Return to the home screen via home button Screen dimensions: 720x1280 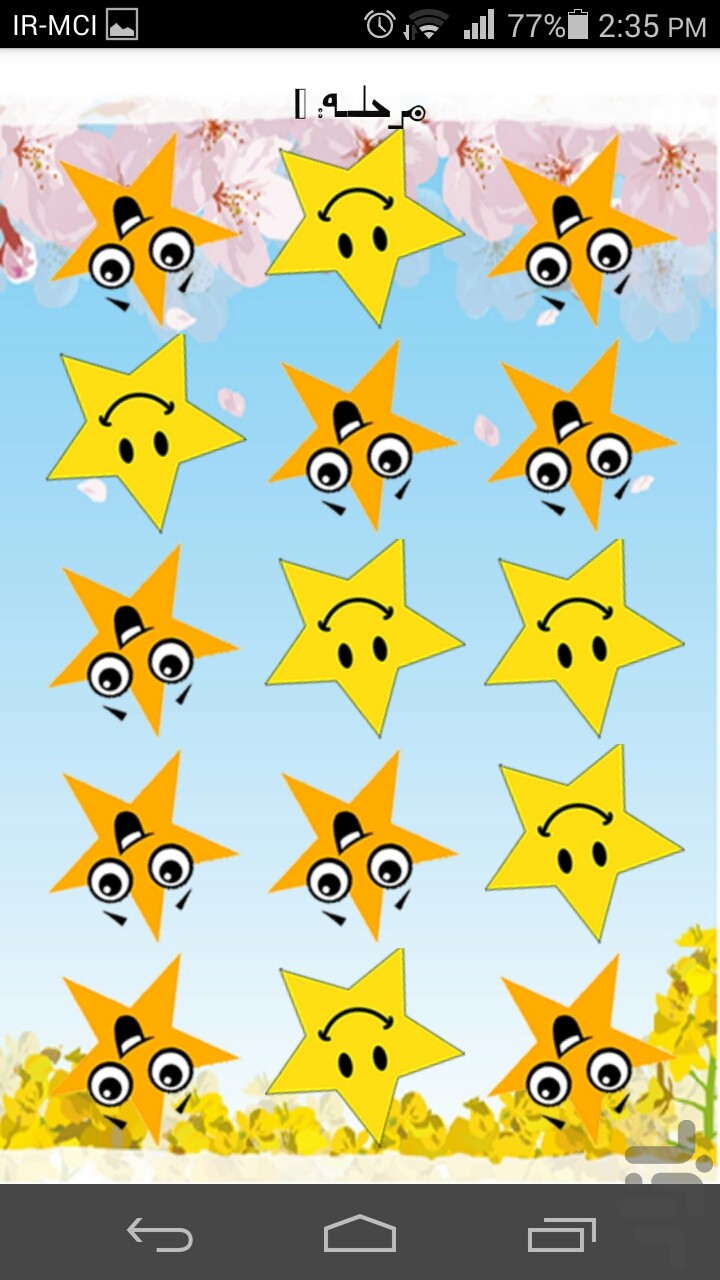click(x=360, y=1234)
